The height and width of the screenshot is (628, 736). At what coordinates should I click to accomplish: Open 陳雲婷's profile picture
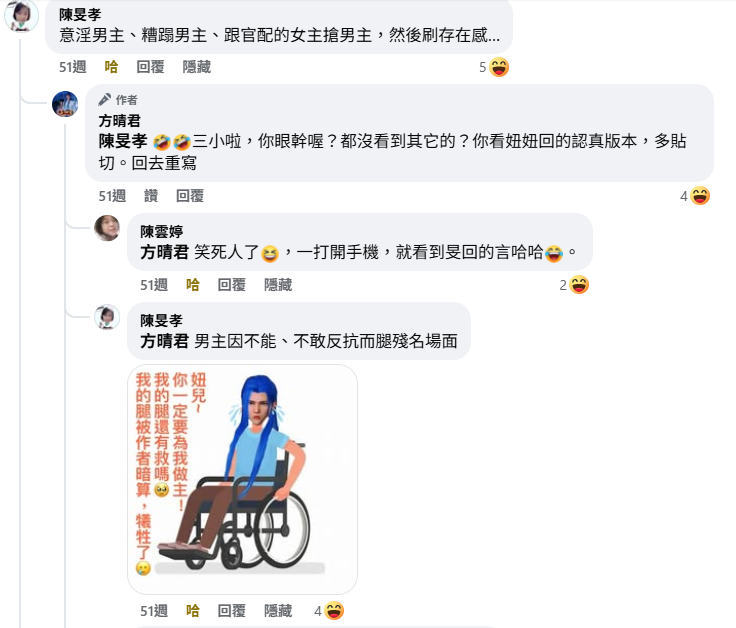click(107, 228)
